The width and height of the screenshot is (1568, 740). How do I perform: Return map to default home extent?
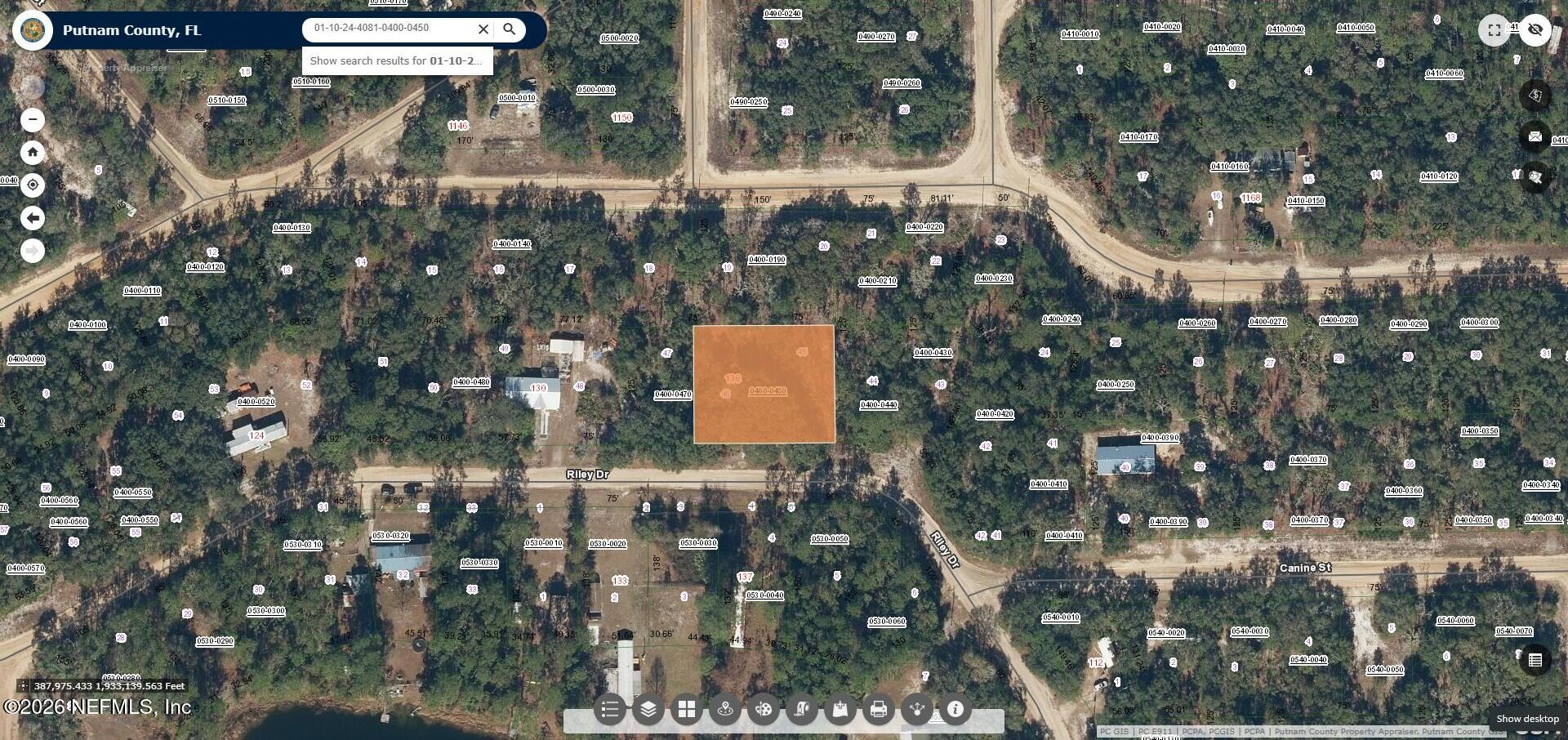tap(33, 153)
